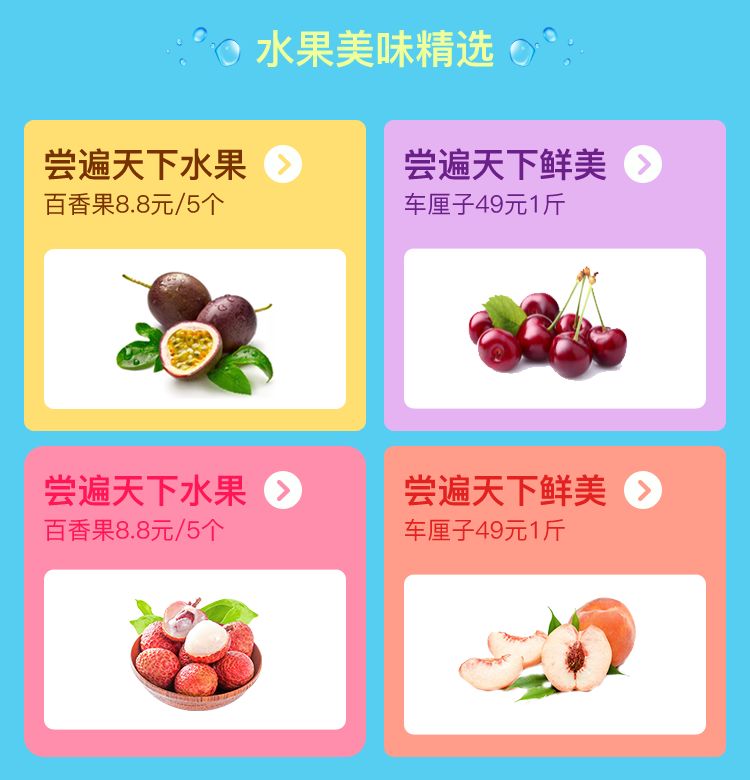The width and height of the screenshot is (750, 780).
Task: Tap the arrow on the purple 尝遍天下鲜美 card
Action: coord(643,165)
